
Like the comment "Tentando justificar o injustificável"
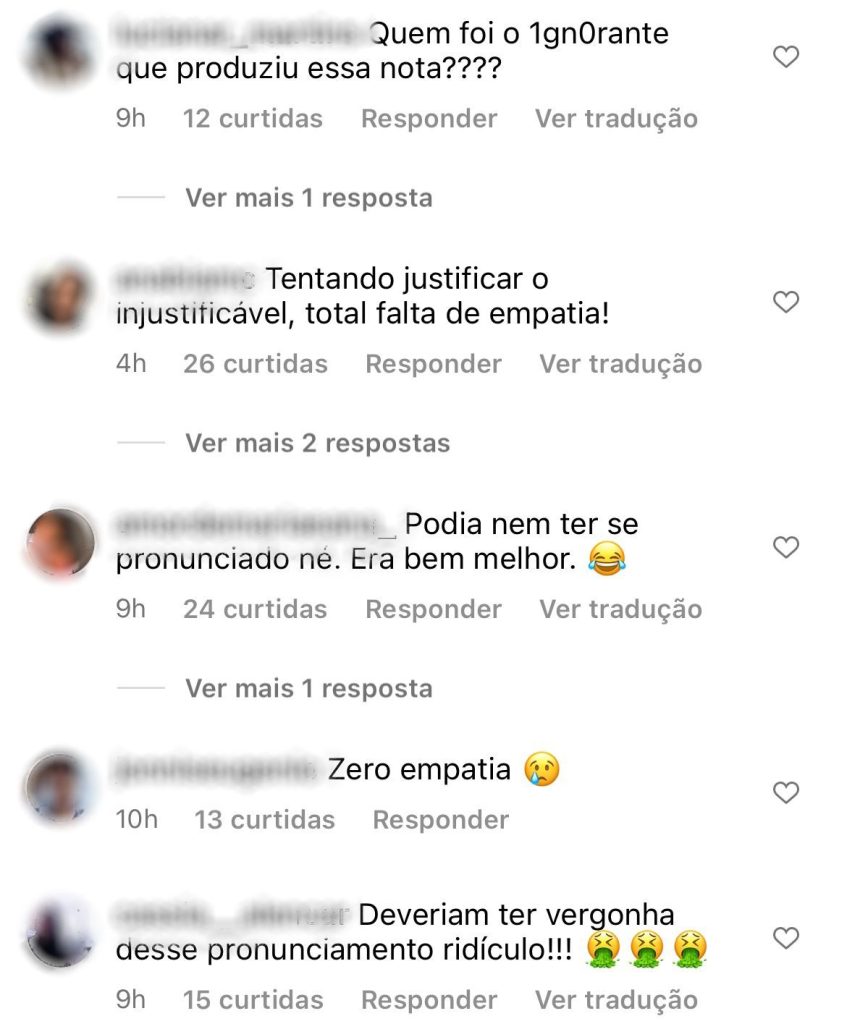click(787, 301)
